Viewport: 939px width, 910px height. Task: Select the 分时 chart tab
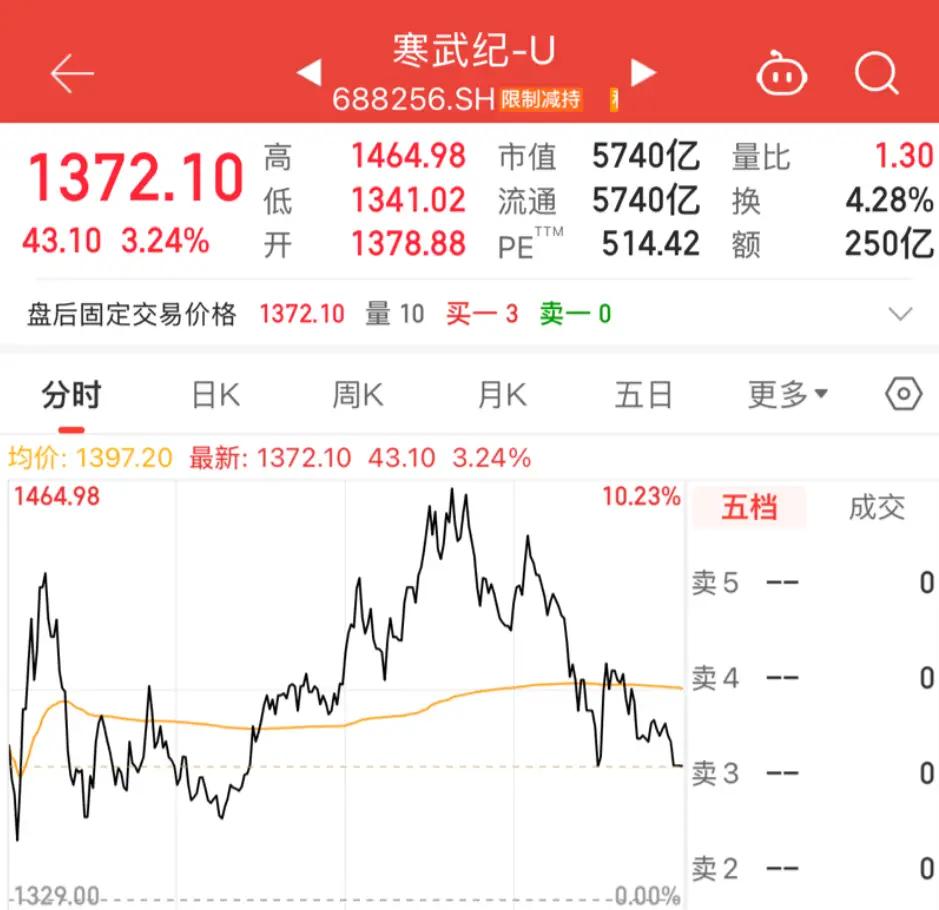[71, 395]
